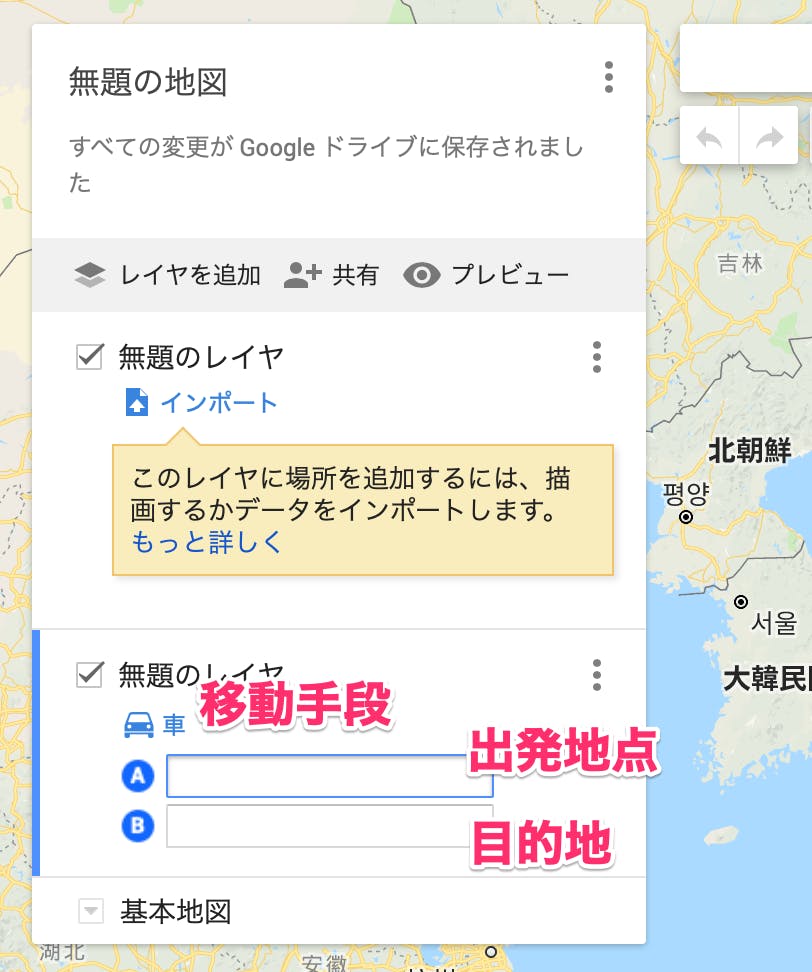Viewport: 812px width, 972px height.
Task: Open the もっと詳しく link
Action: click(207, 543)
